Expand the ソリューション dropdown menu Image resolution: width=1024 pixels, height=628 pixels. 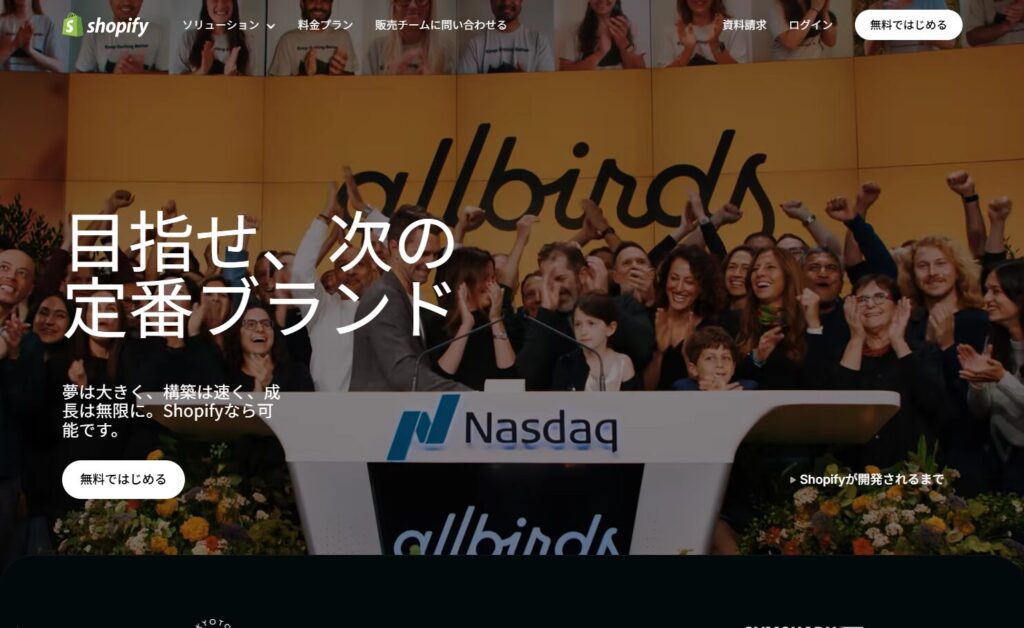point(228,25)
